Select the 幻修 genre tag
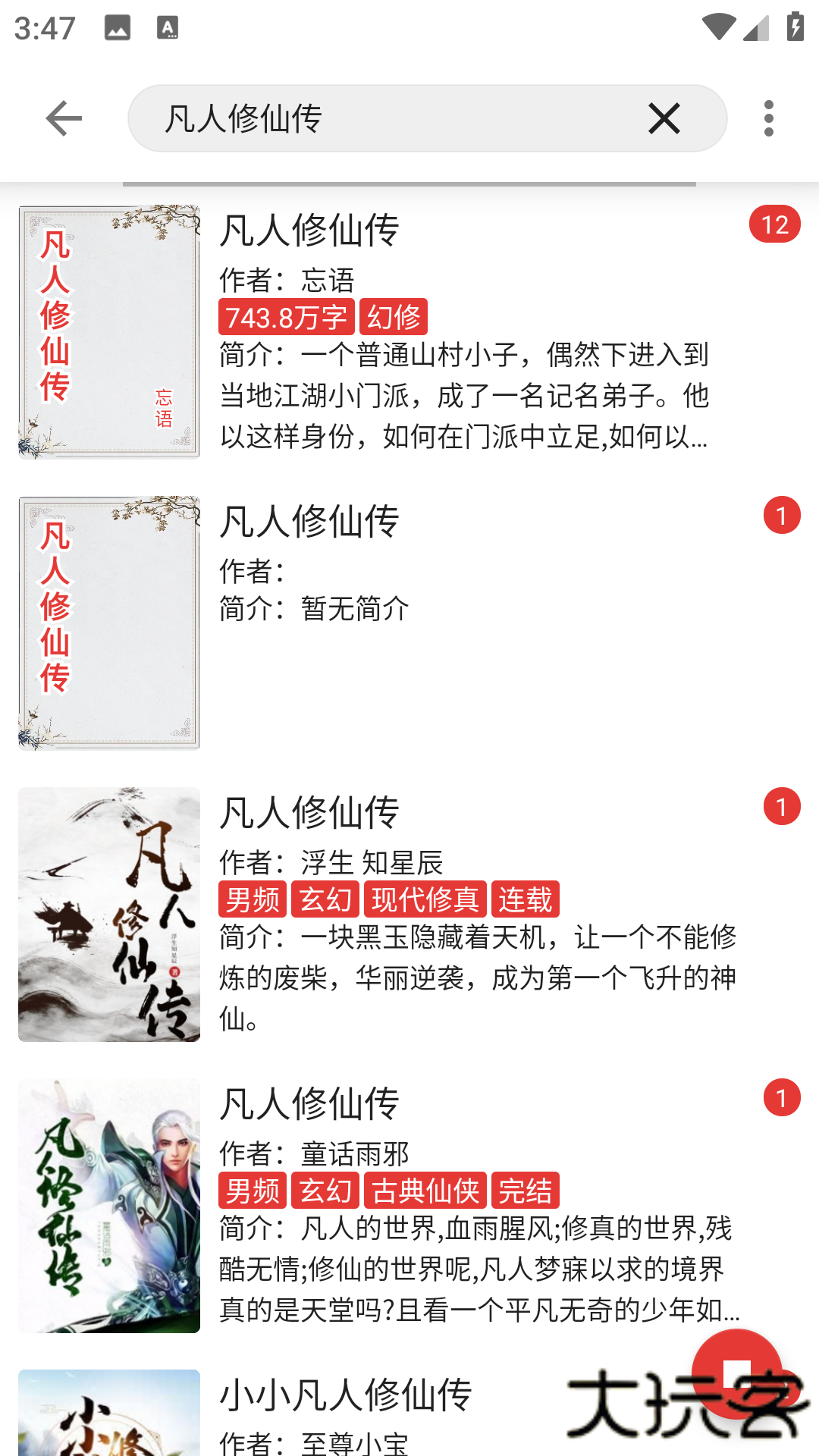819x1456 pixels. click(394, 317)
